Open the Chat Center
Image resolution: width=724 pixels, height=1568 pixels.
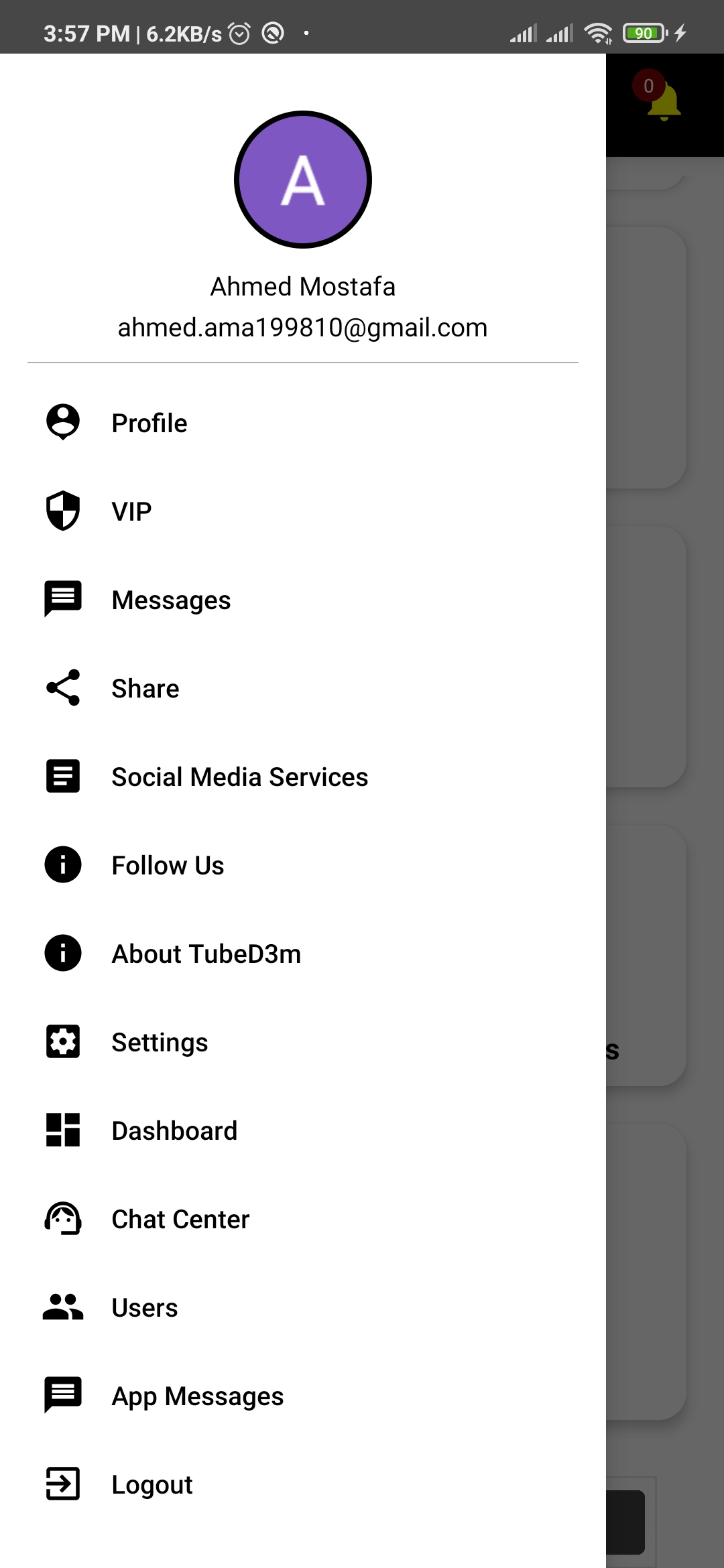coord(180,1220)
